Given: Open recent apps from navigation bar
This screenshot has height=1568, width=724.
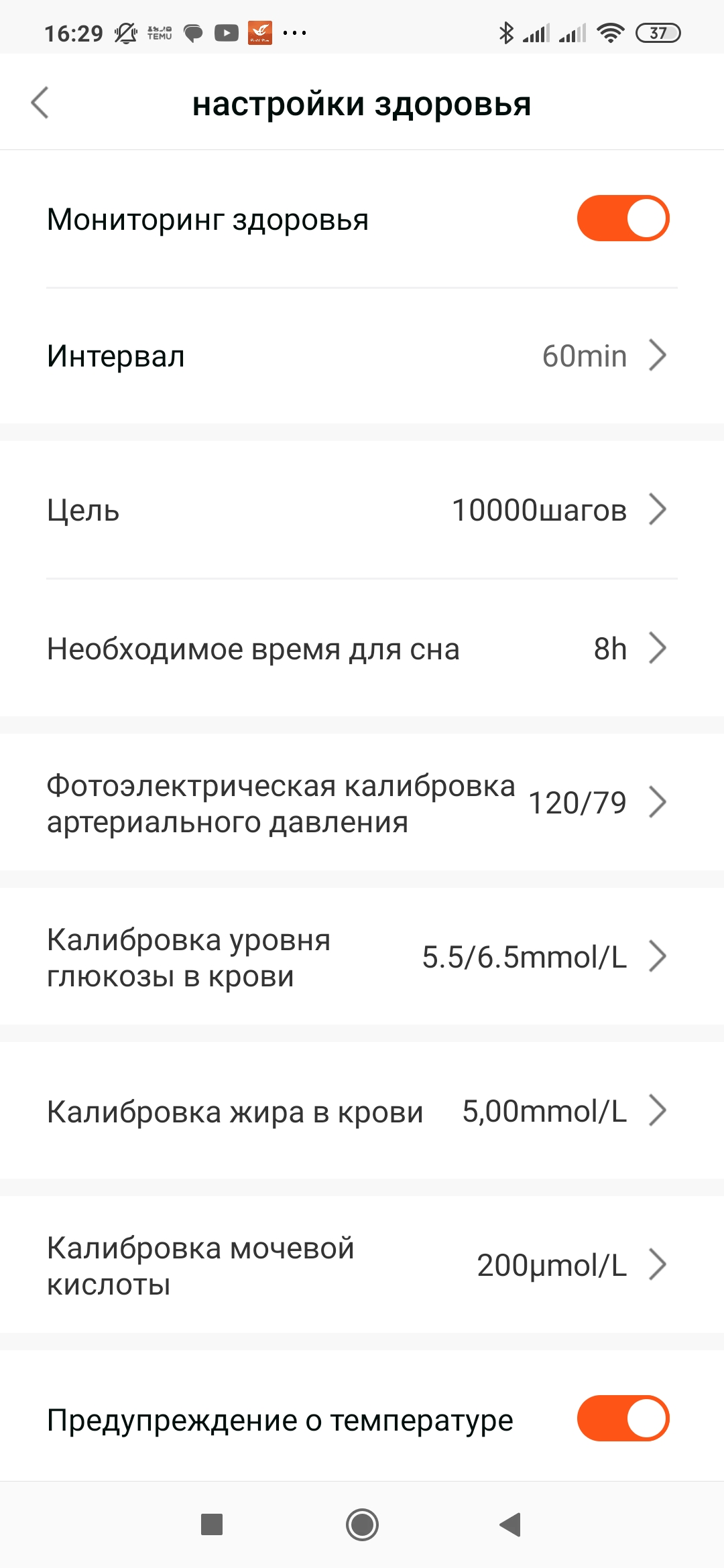Looking at the screenshot, I should point(212,1525).
